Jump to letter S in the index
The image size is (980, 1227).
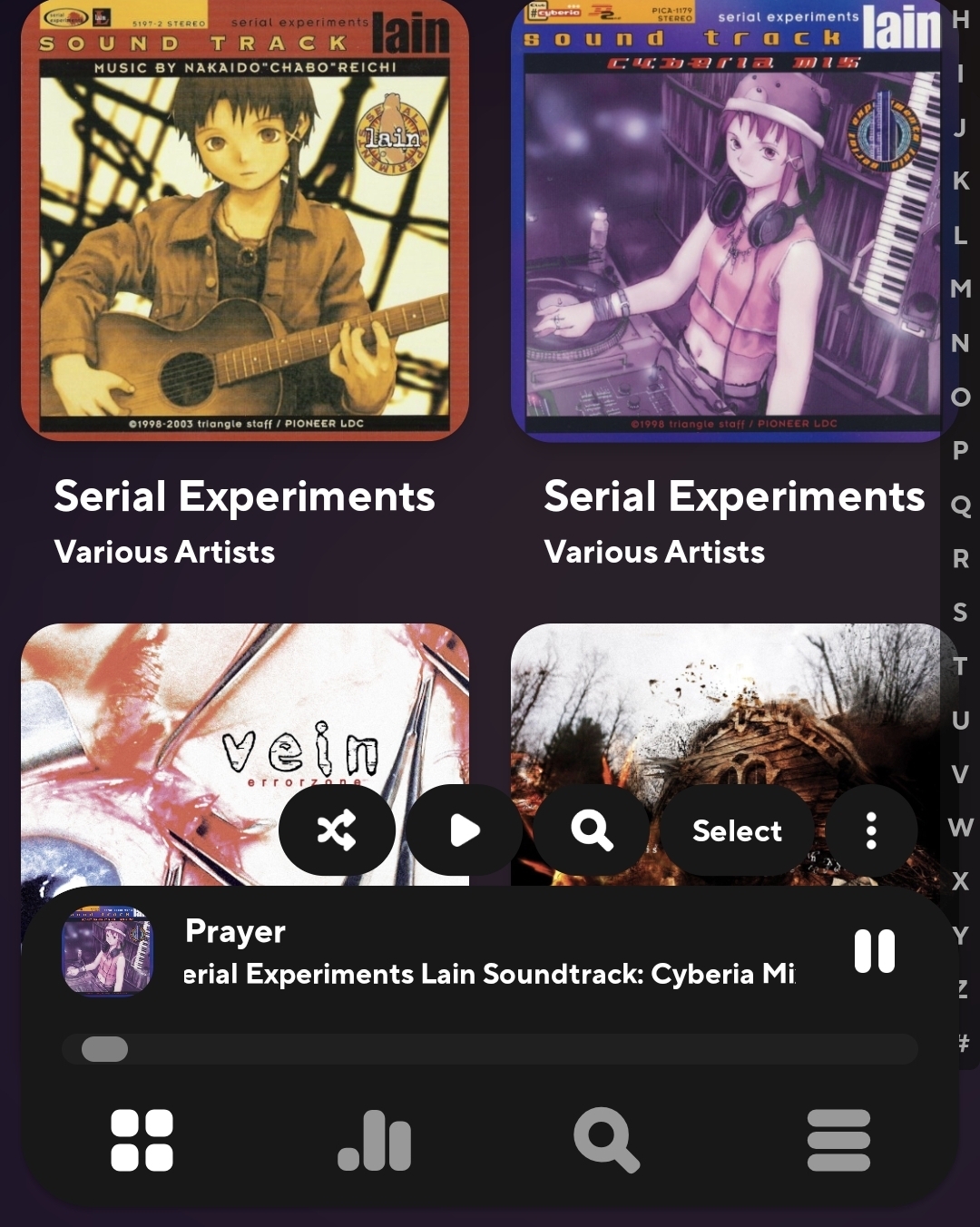pyautogui.click(x=960, y=613)
